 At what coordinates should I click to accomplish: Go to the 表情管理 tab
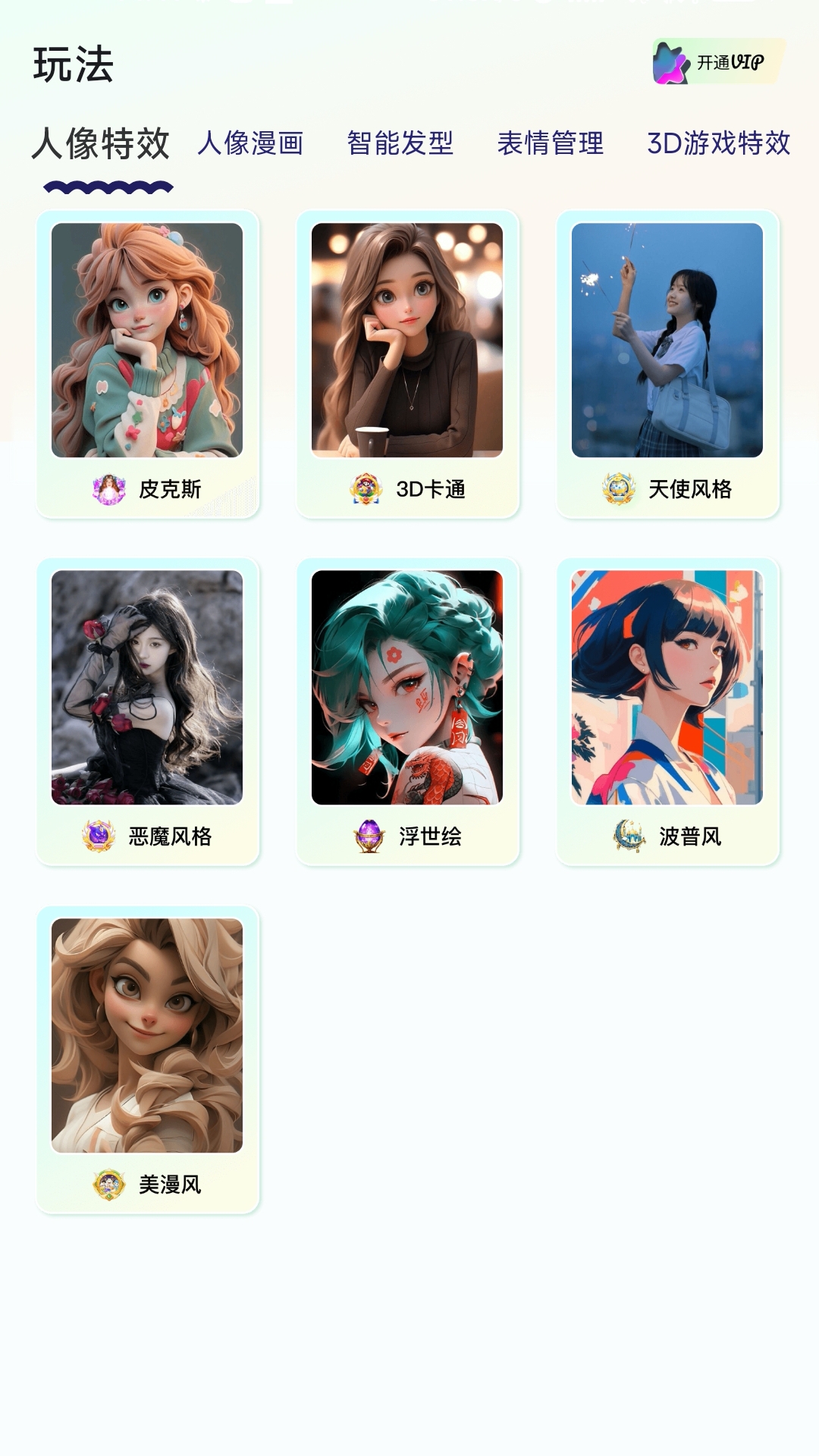tap(550, 143)
